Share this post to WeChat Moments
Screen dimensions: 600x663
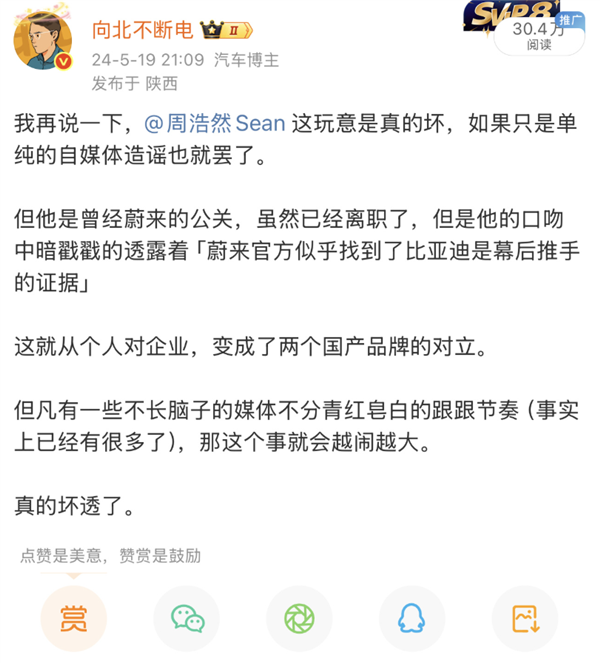pyautogui.click(x=299, y=618)
